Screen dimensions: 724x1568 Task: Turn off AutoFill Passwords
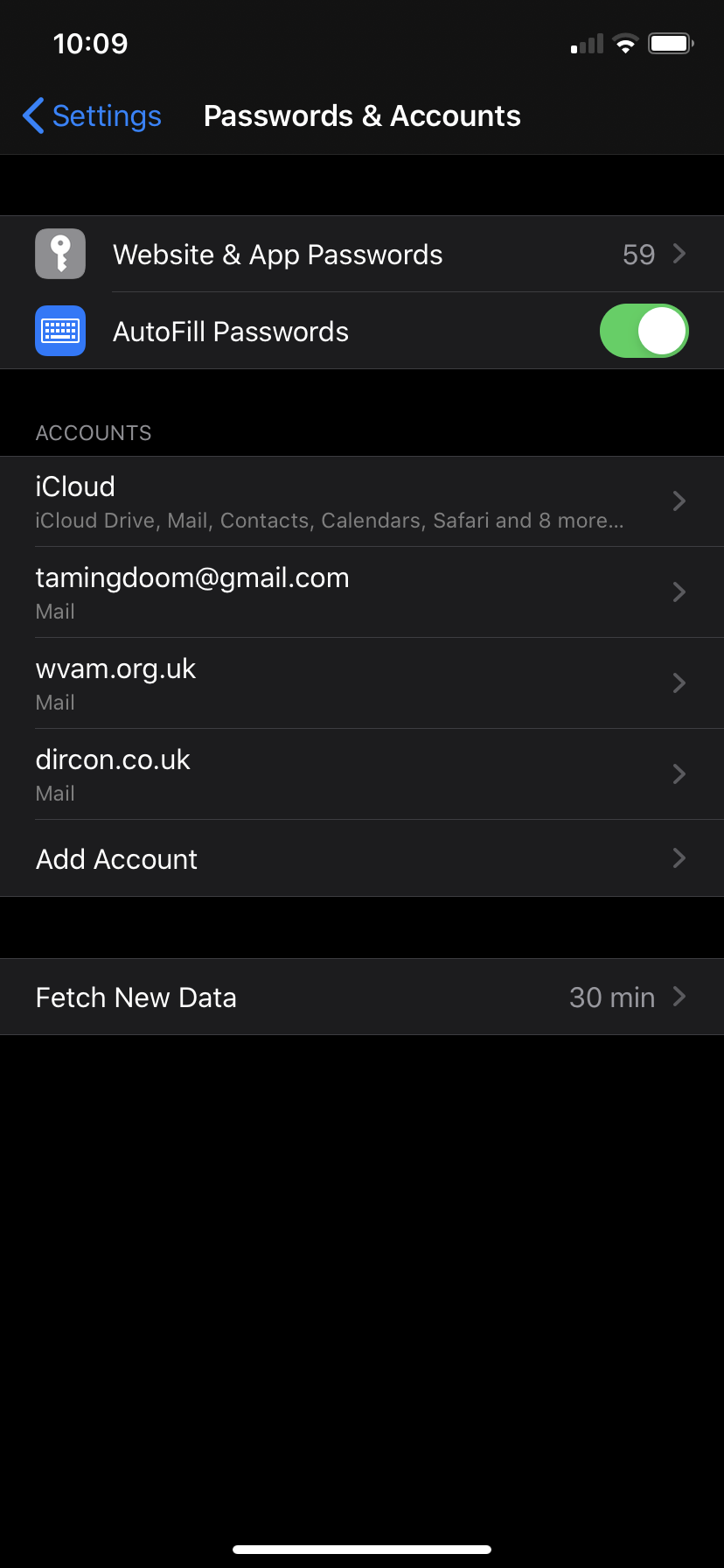(644, 331)
